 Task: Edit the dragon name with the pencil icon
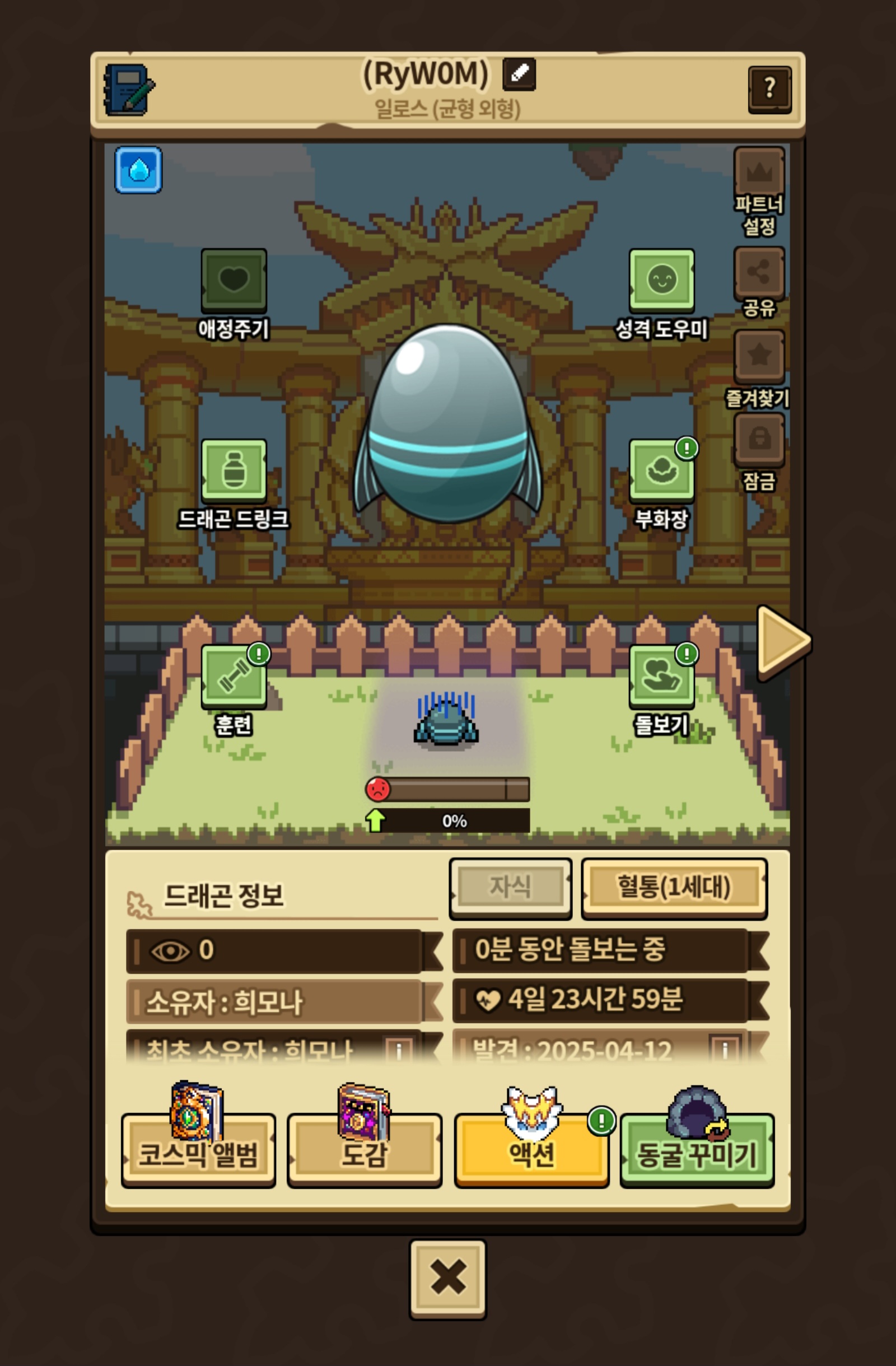click(519, 73)
